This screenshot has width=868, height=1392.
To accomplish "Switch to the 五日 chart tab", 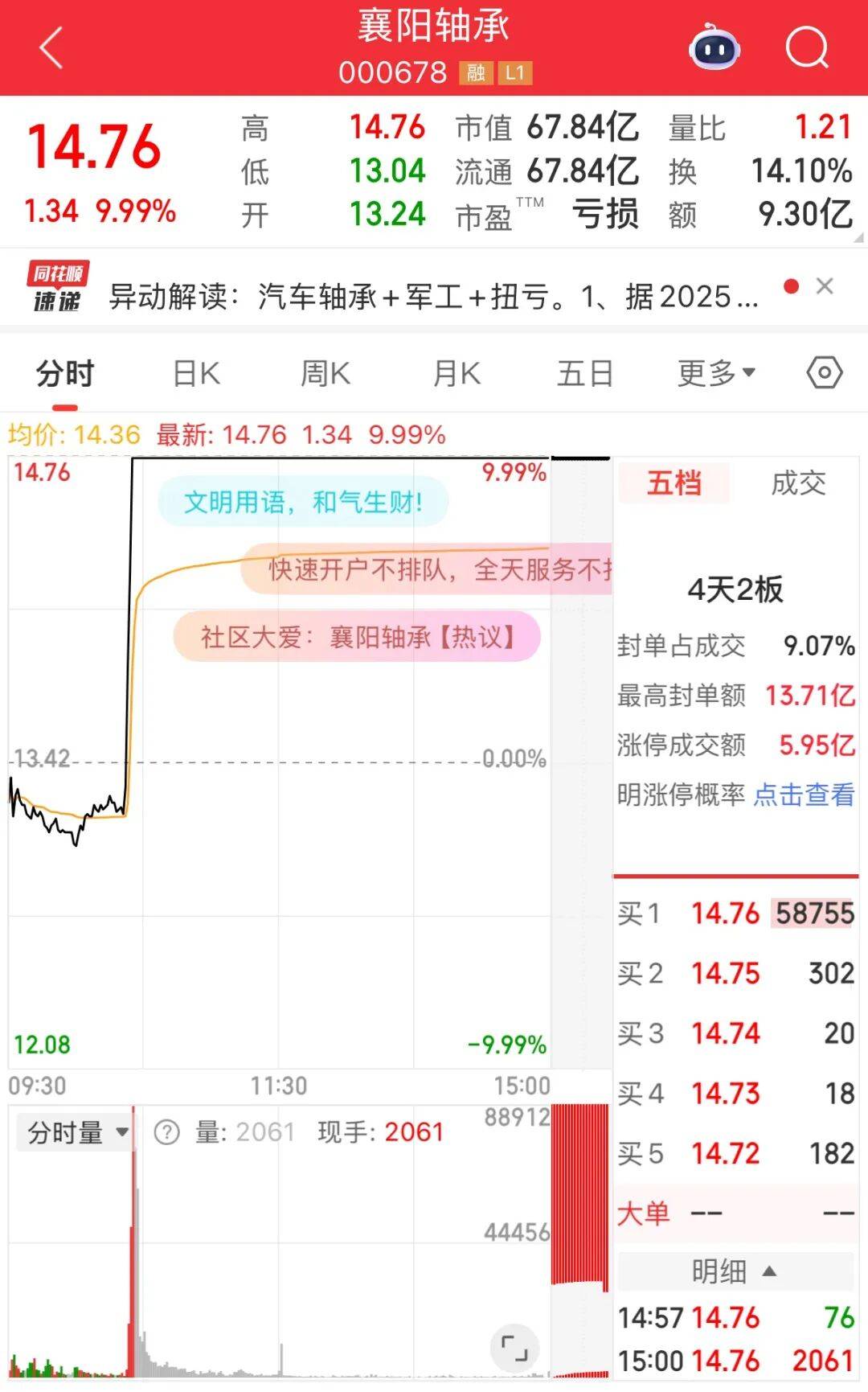I will pos(585,374).
